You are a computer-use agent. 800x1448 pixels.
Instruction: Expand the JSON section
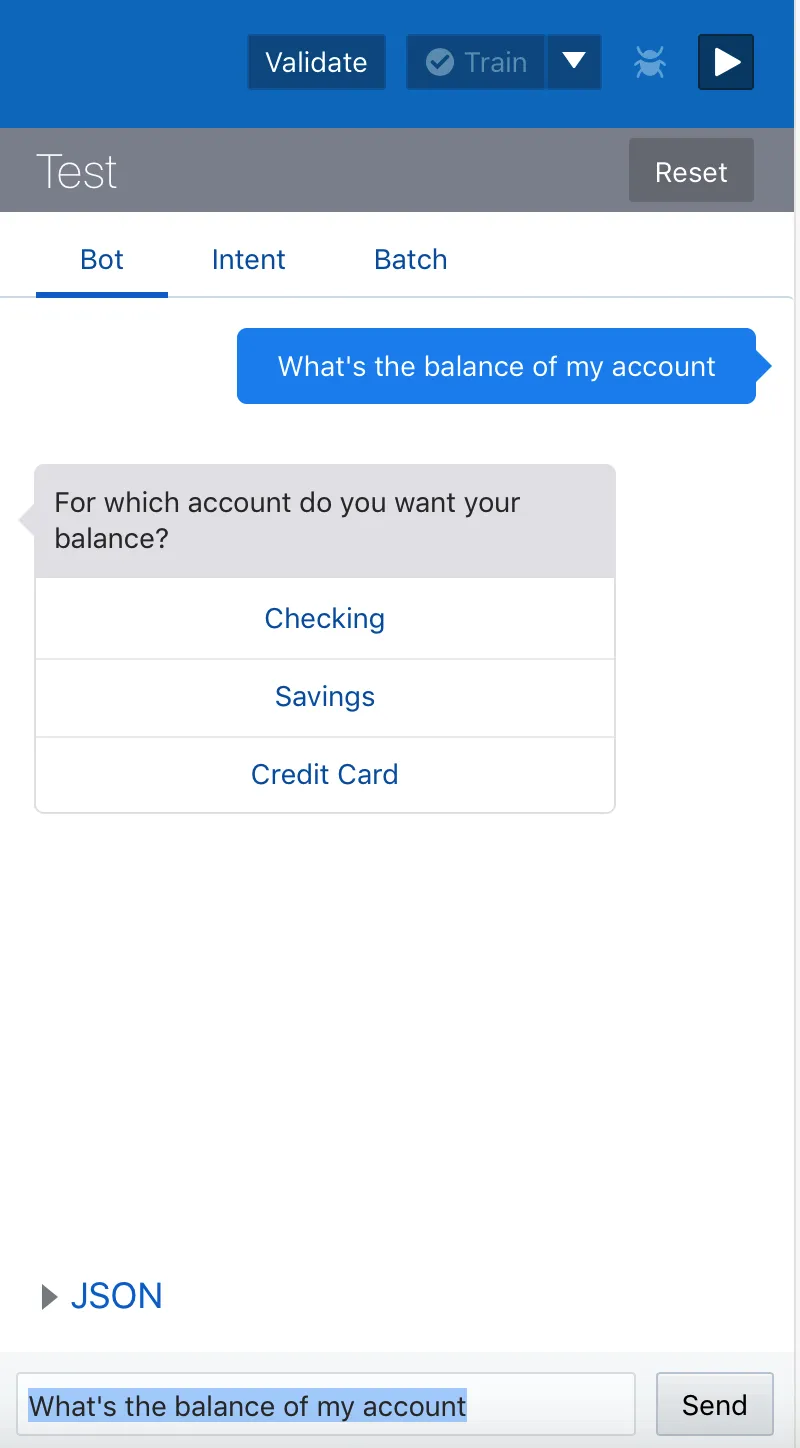[x=101, y=1296]
